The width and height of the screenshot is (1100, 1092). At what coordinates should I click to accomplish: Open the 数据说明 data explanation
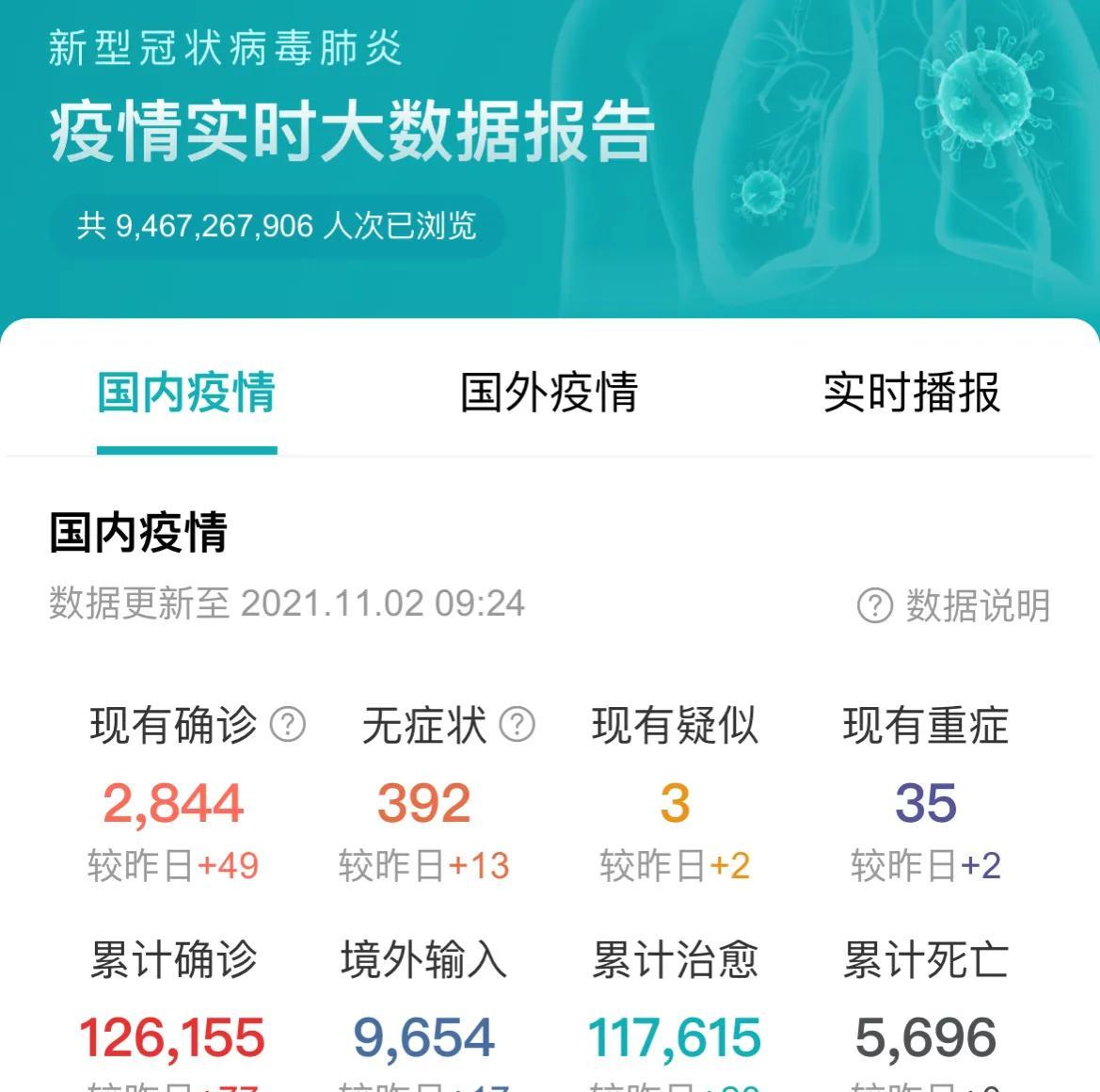(953, 605)
